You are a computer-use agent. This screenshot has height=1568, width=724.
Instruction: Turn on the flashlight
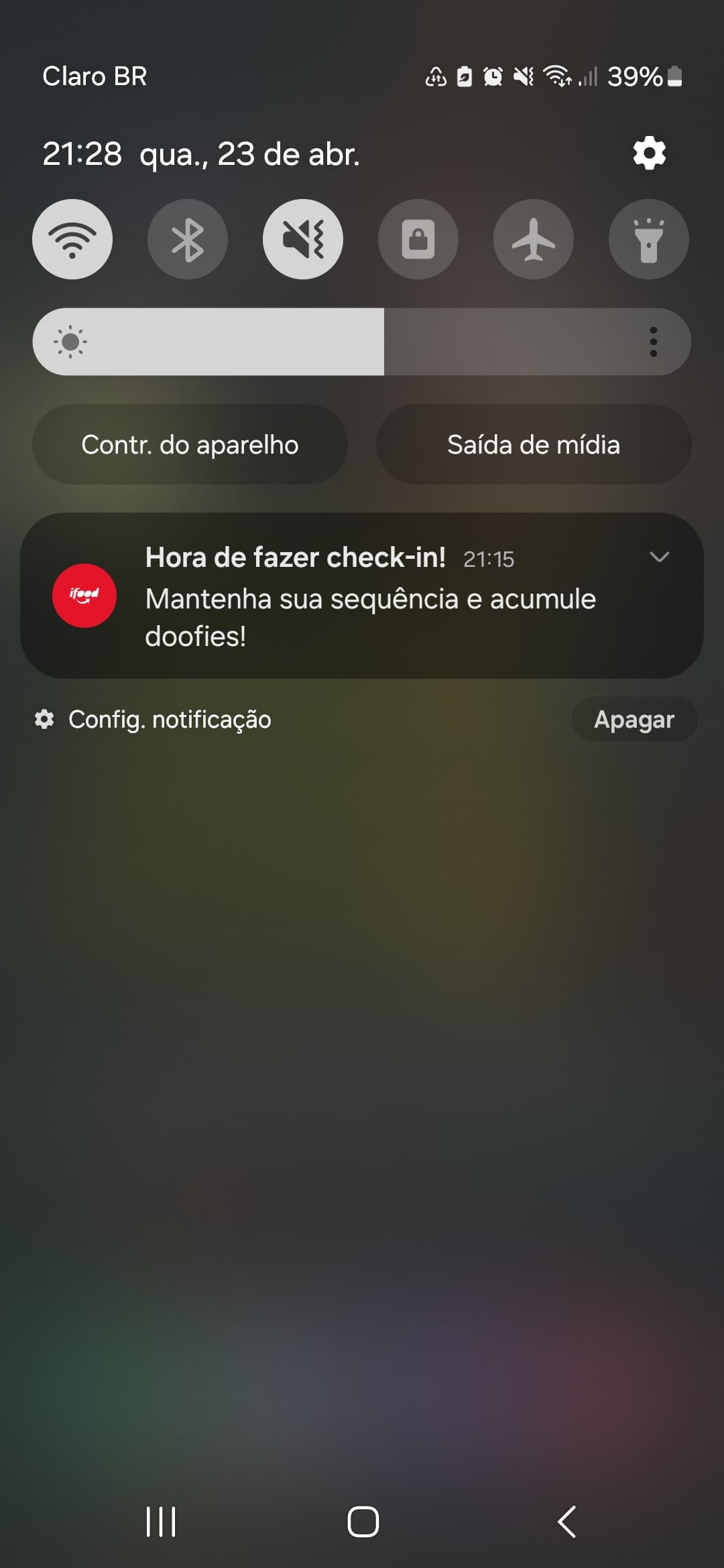(649, 239)
